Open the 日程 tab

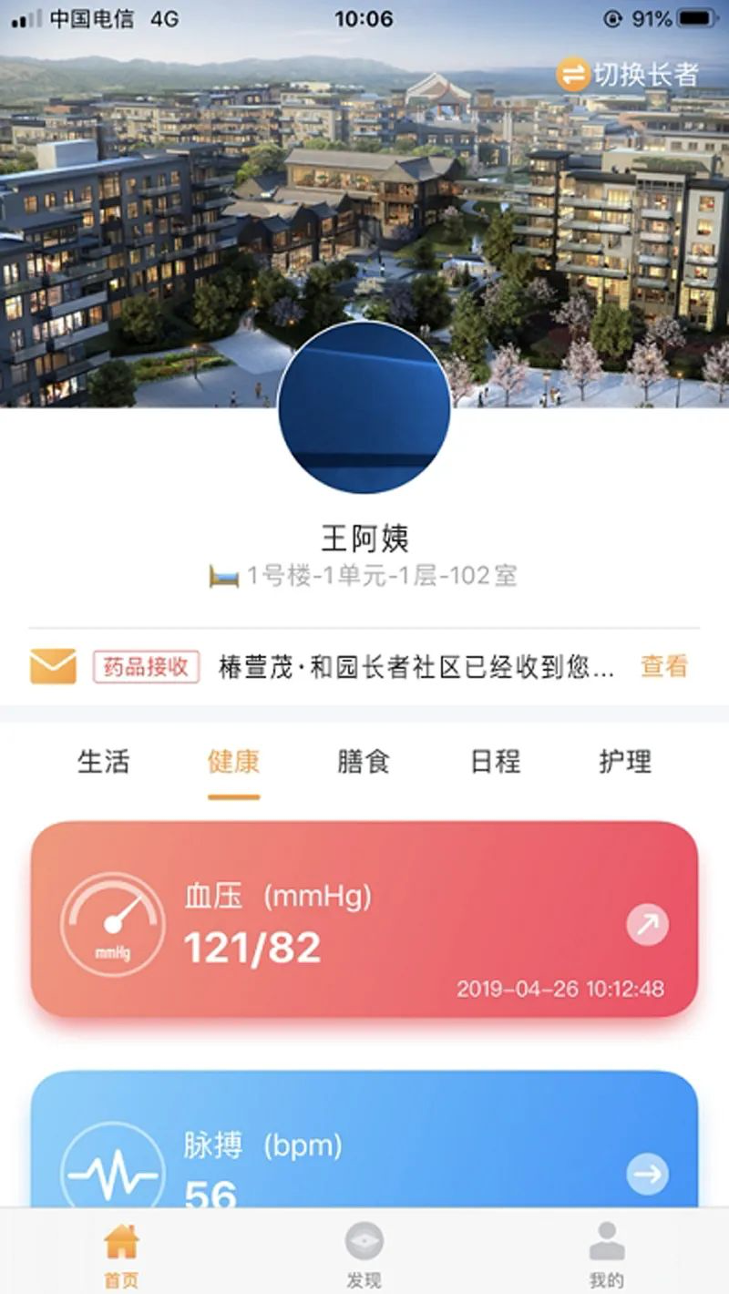[x=495, y=762]
